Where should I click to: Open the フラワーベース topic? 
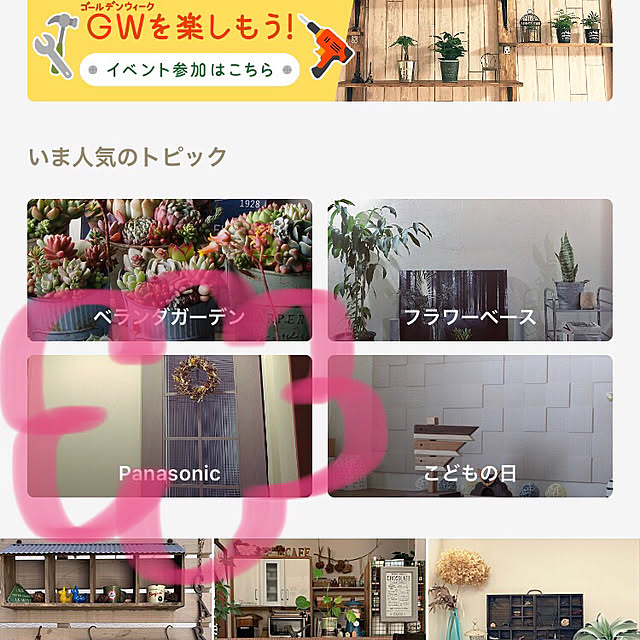click(x=470, y=270)
